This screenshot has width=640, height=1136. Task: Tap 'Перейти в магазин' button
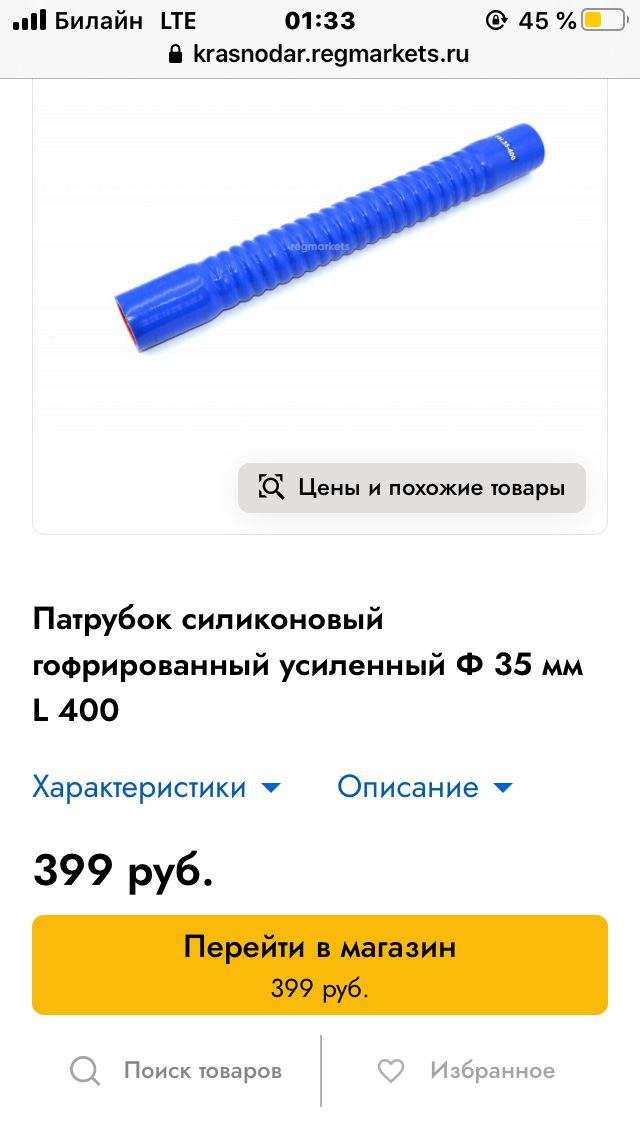320,965
